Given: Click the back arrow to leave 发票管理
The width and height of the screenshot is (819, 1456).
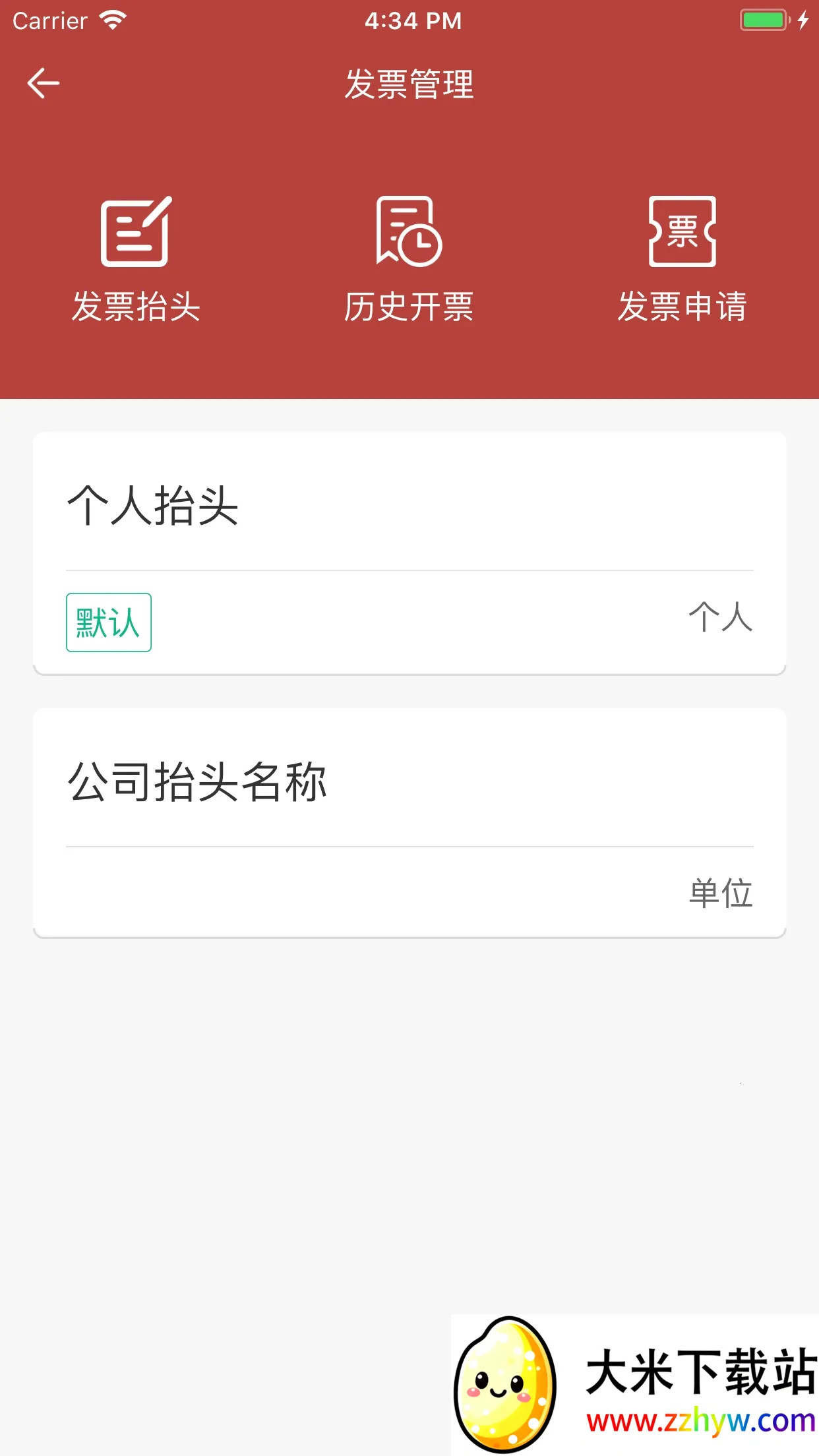Looking at the screenshot, I should click(42, 82).
